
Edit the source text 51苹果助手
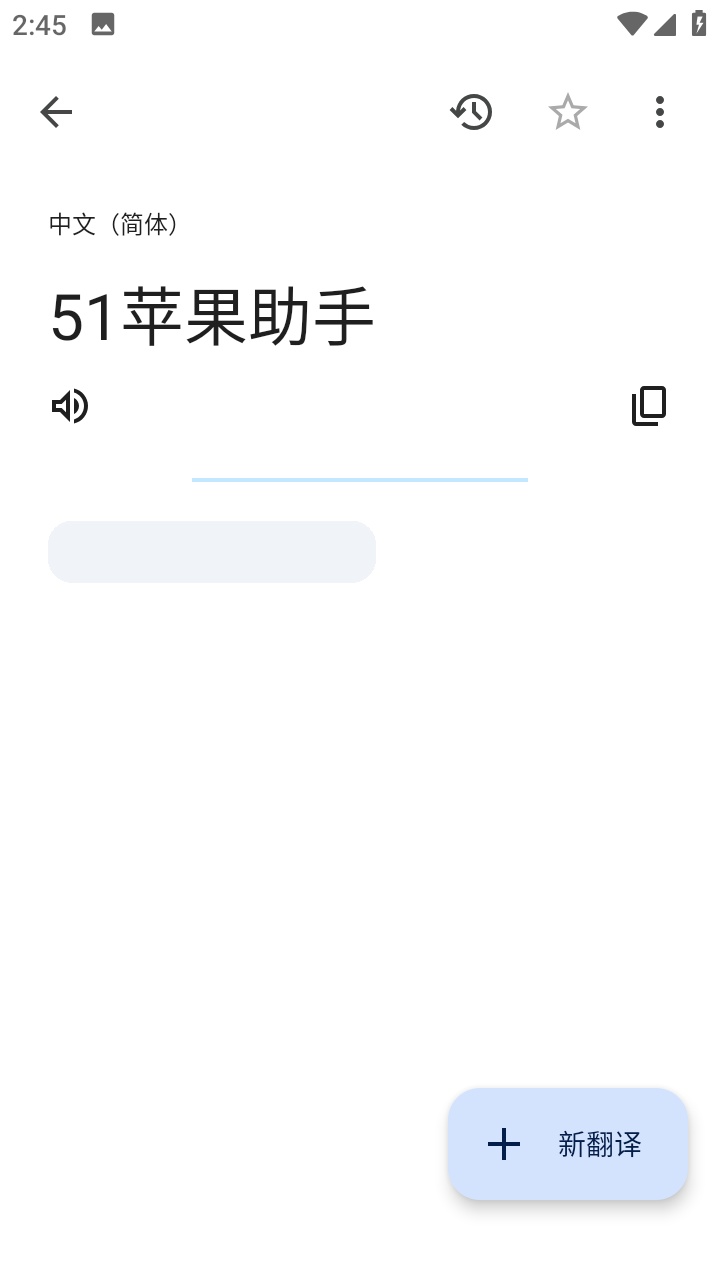pos(212,318)
